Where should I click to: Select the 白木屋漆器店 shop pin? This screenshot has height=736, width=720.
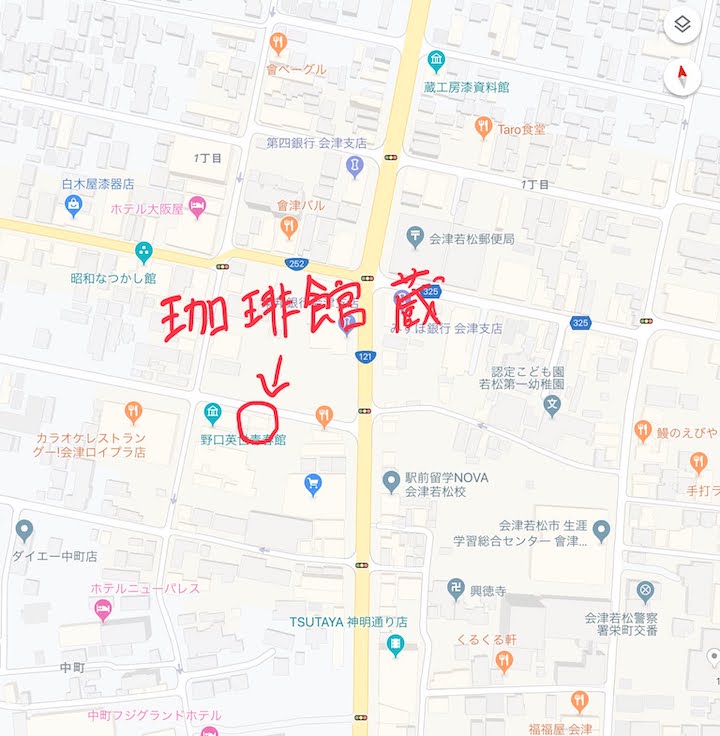[x=74, y=206]
